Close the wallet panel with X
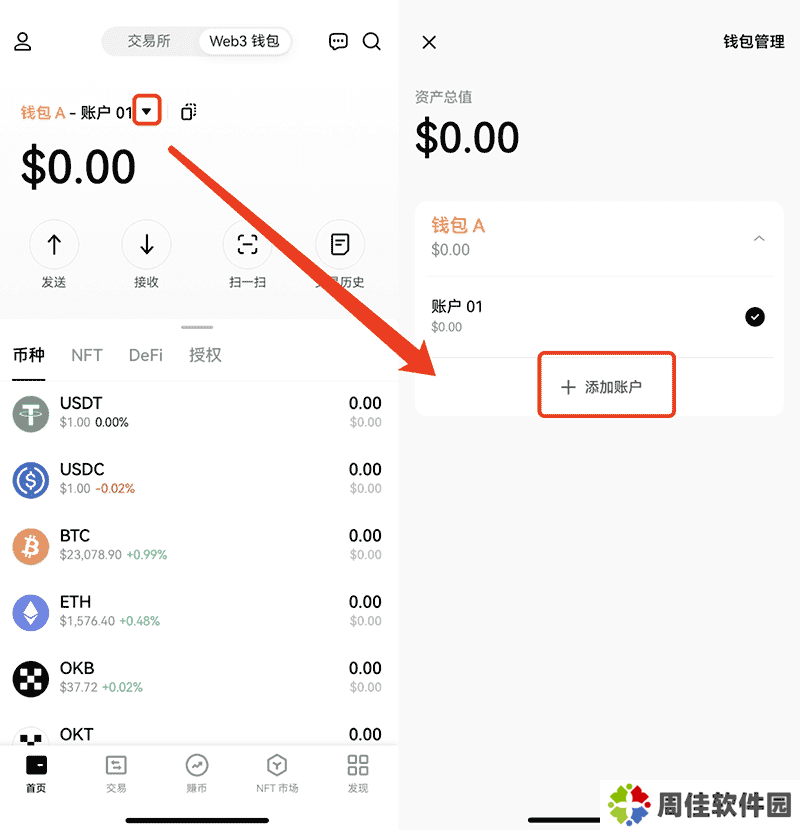The height and width of the screenshot is (830, 800). click(x=429, y=42)
